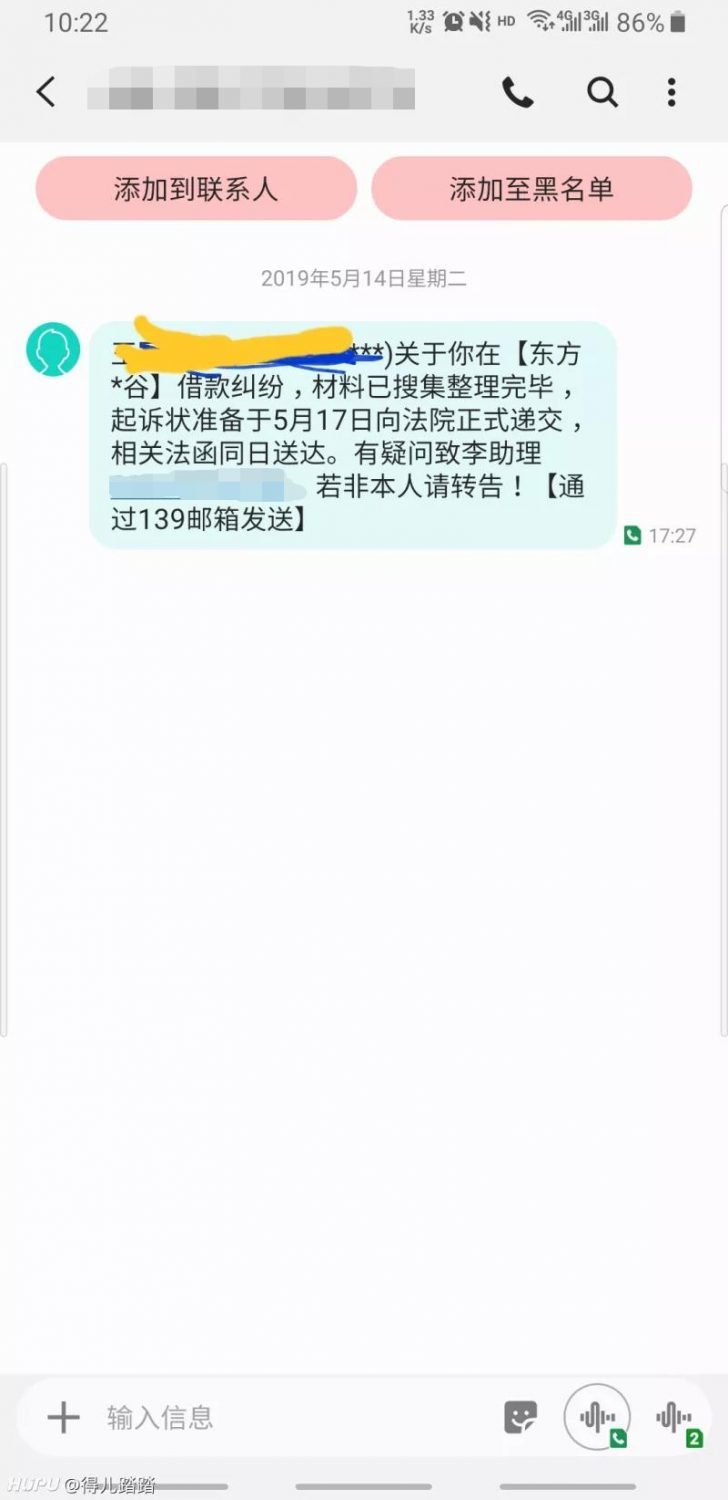Go back to the message list
Viewport: 728px width, 1500px height.
(x=45, y=93)
